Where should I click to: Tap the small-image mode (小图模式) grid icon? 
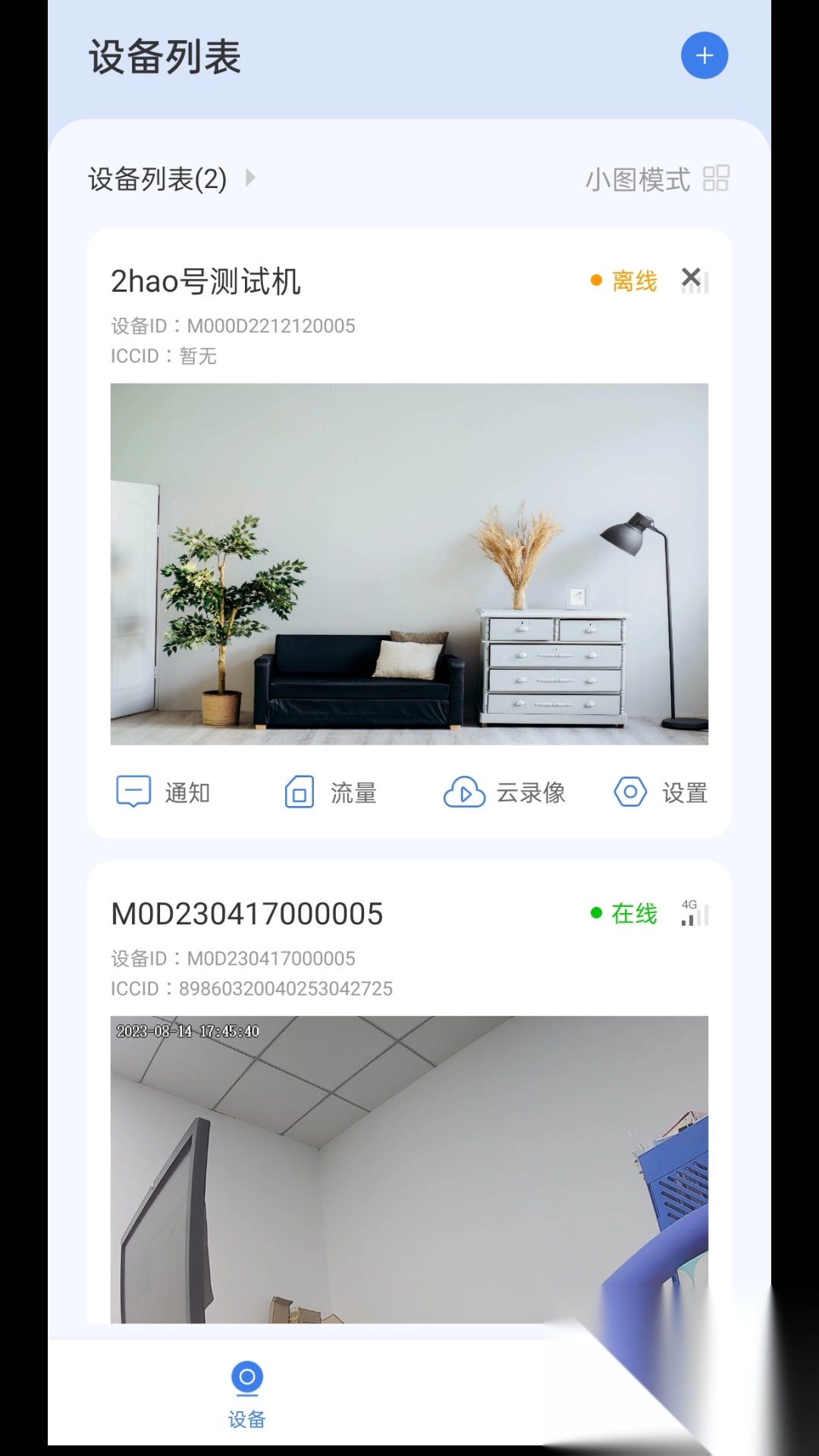(x=716, y=177)
